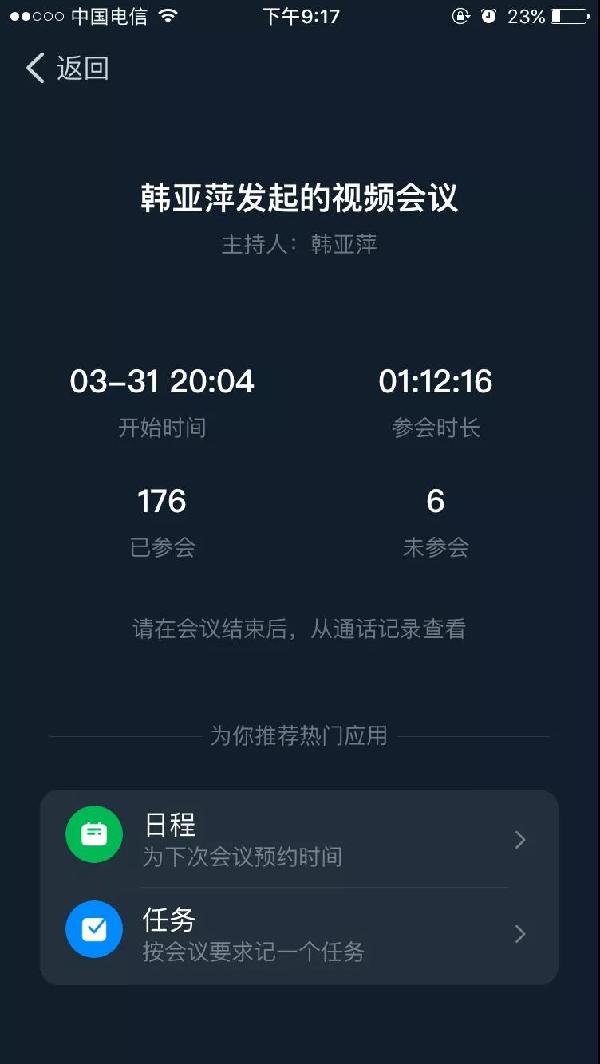Open 日程 to schedule next meeting
Viewport: 600px width, 1064px height.
point(298,839)
